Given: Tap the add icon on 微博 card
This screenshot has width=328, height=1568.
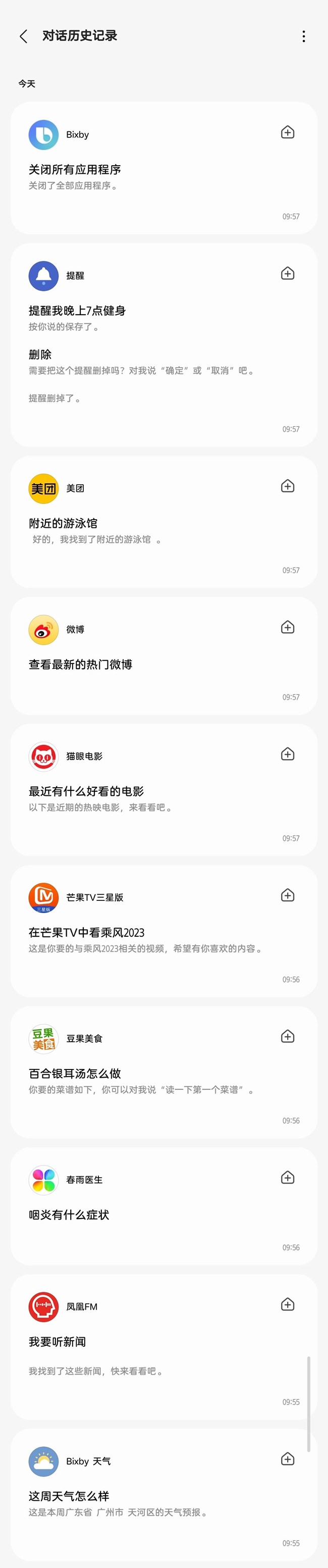Looking at the screenshot, I should click(x=287, y=628).
